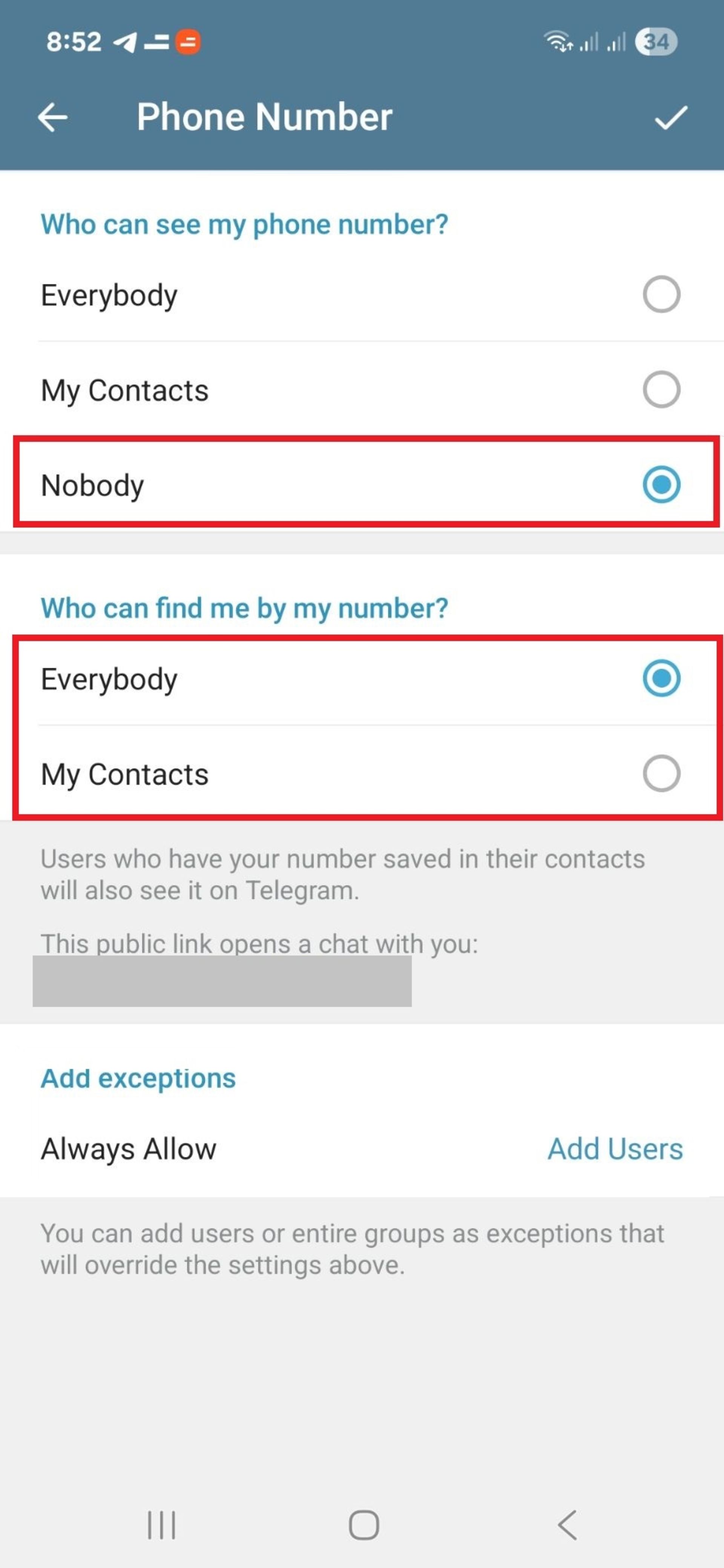
Task: Confirm changes with the checkmark icon
Action: [670, 118]
